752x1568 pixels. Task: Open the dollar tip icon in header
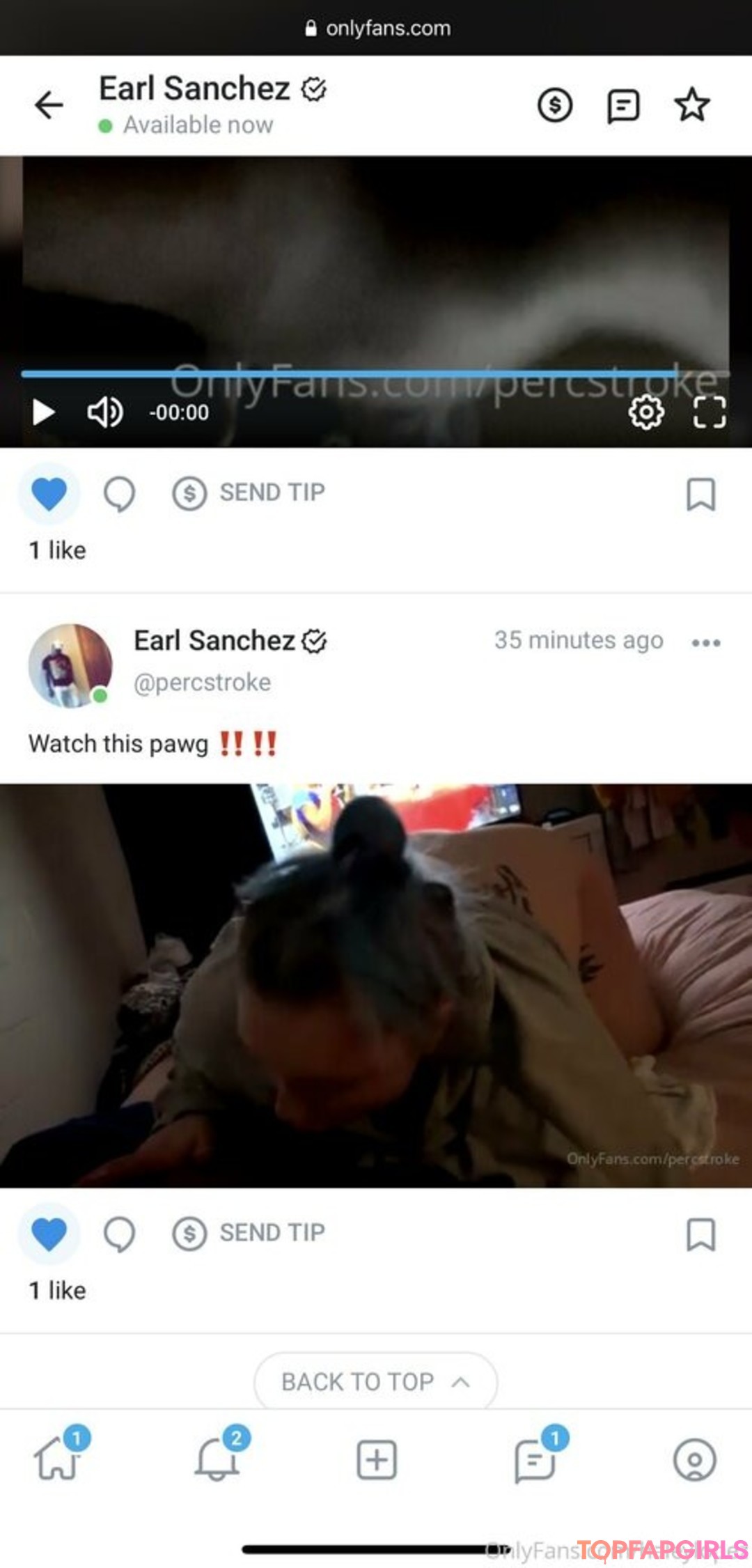554,105
